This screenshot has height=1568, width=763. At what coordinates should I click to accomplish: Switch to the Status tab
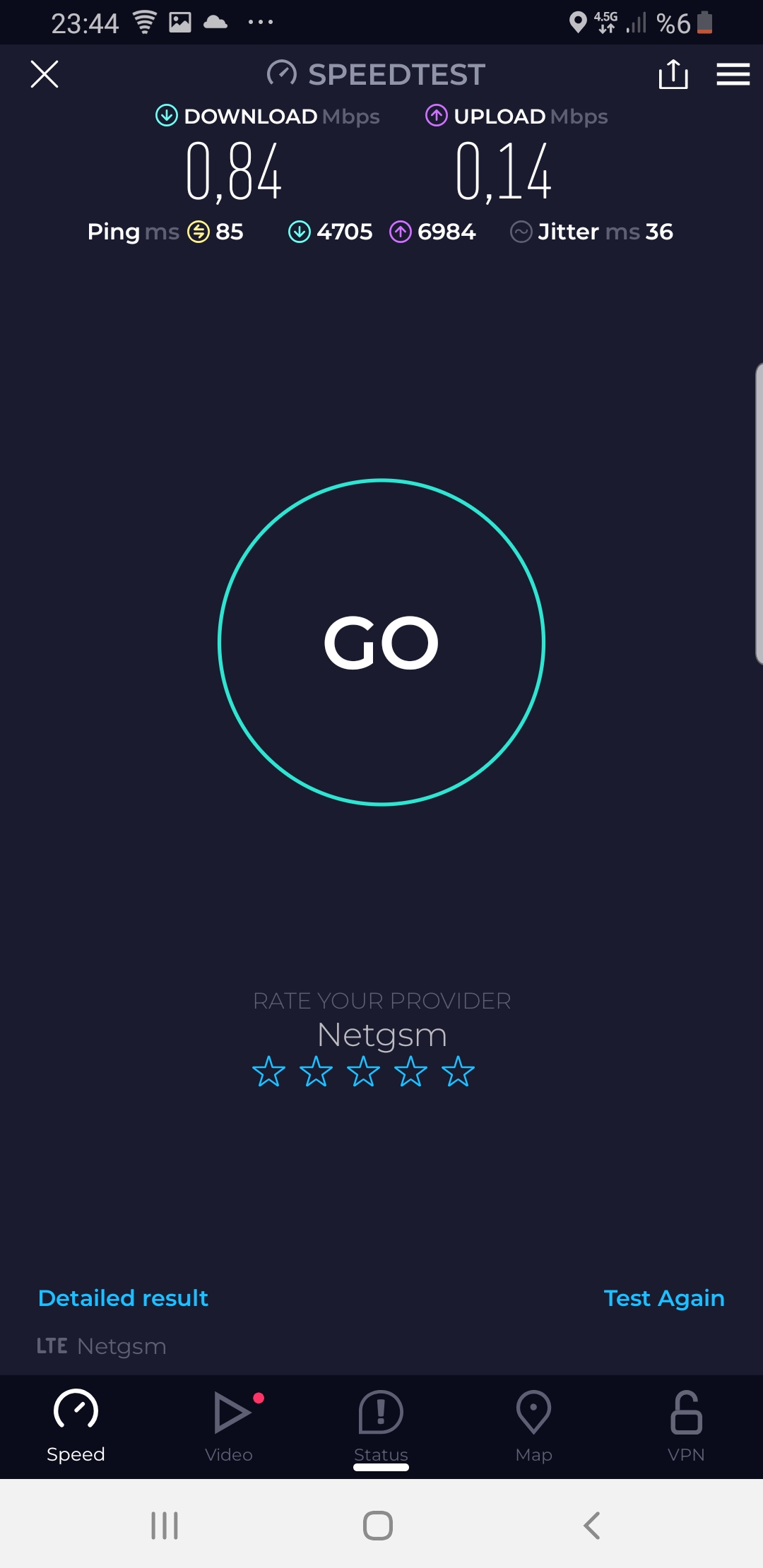(x=381, y=1427)
